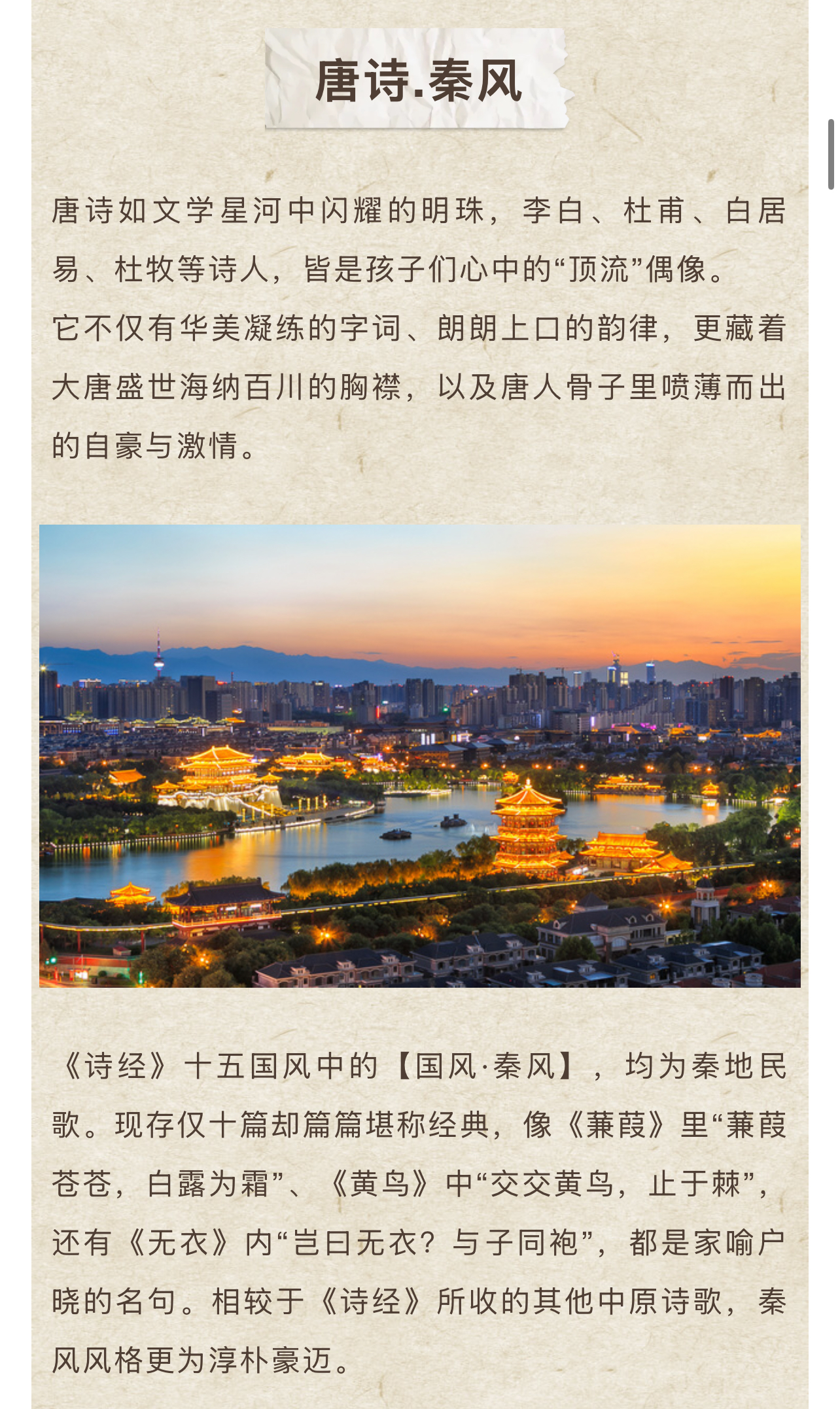
Task: Open the night cityscape photo in the article
Action: pos(419,756)
